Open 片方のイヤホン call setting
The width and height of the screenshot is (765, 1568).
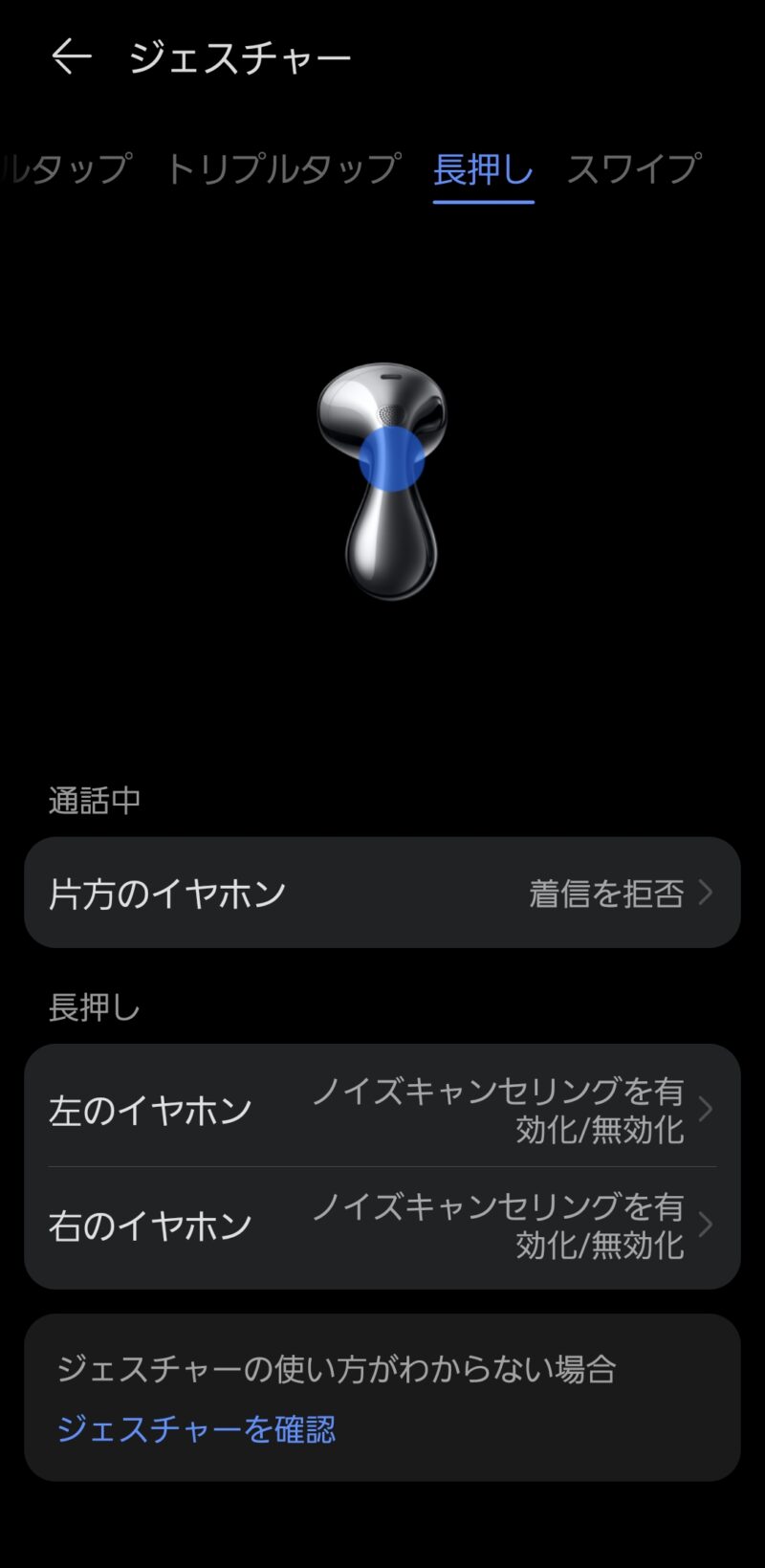382,893
